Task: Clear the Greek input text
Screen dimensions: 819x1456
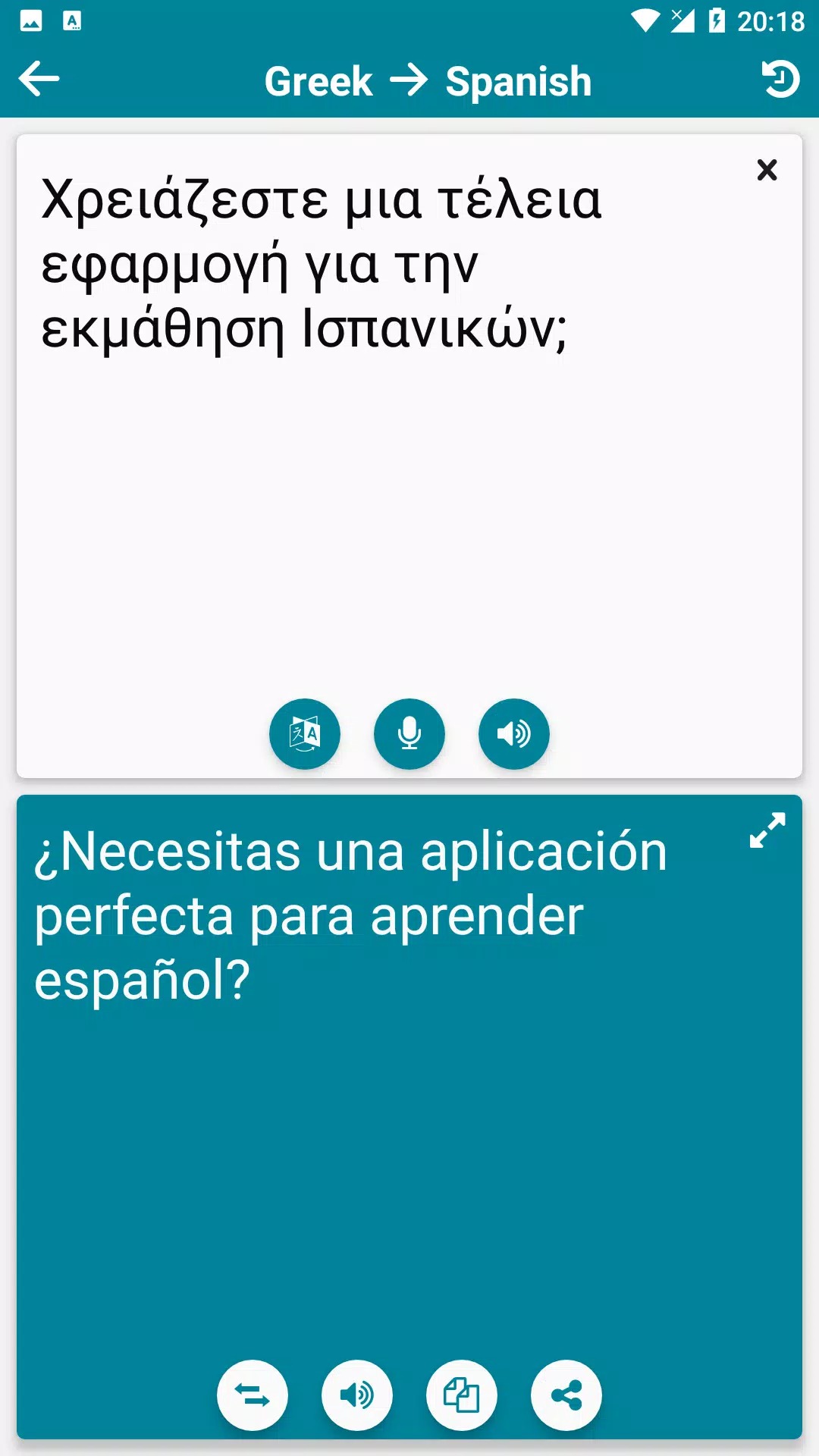Action: [767, 170]
